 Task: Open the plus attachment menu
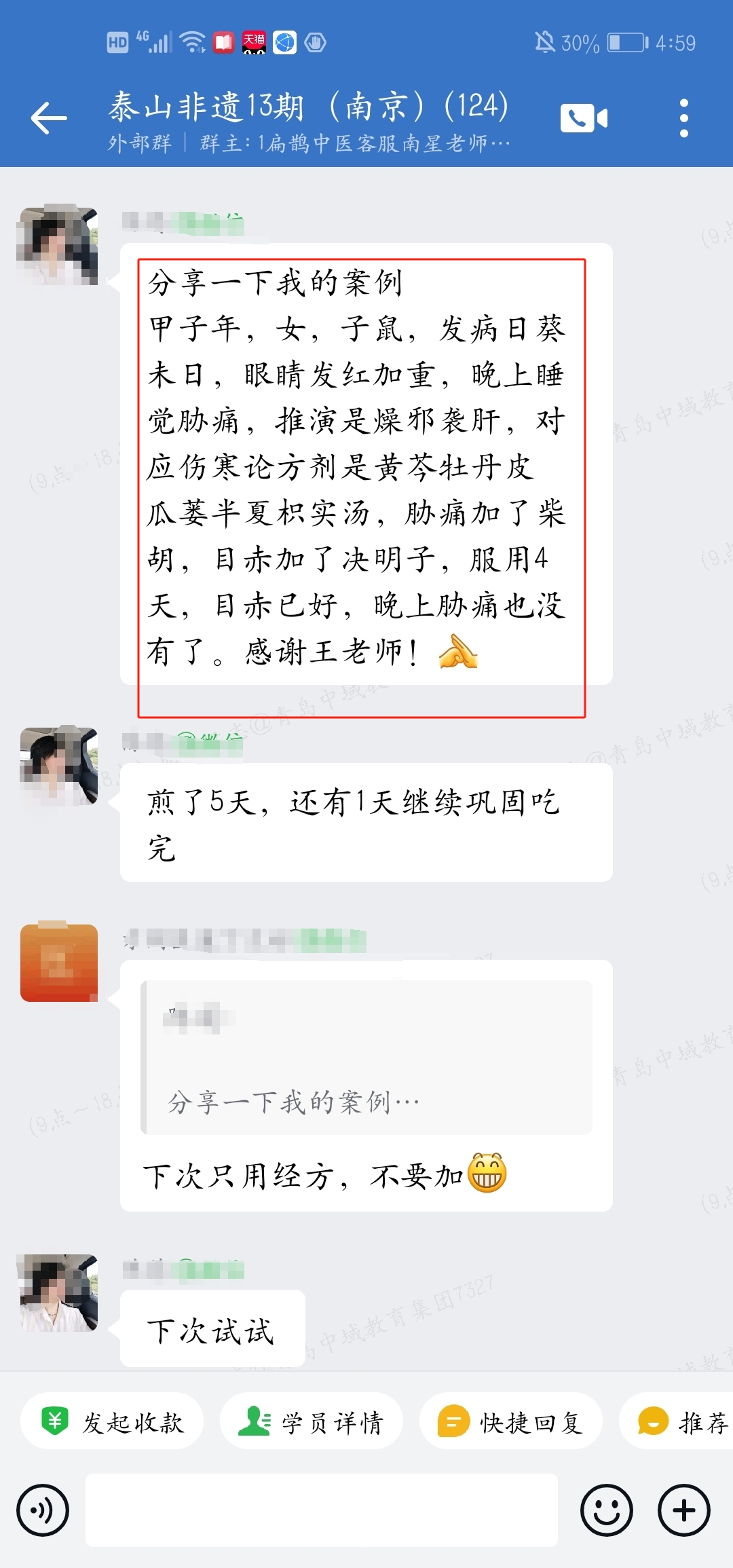pyautogui.click(x=683, y=1511)
